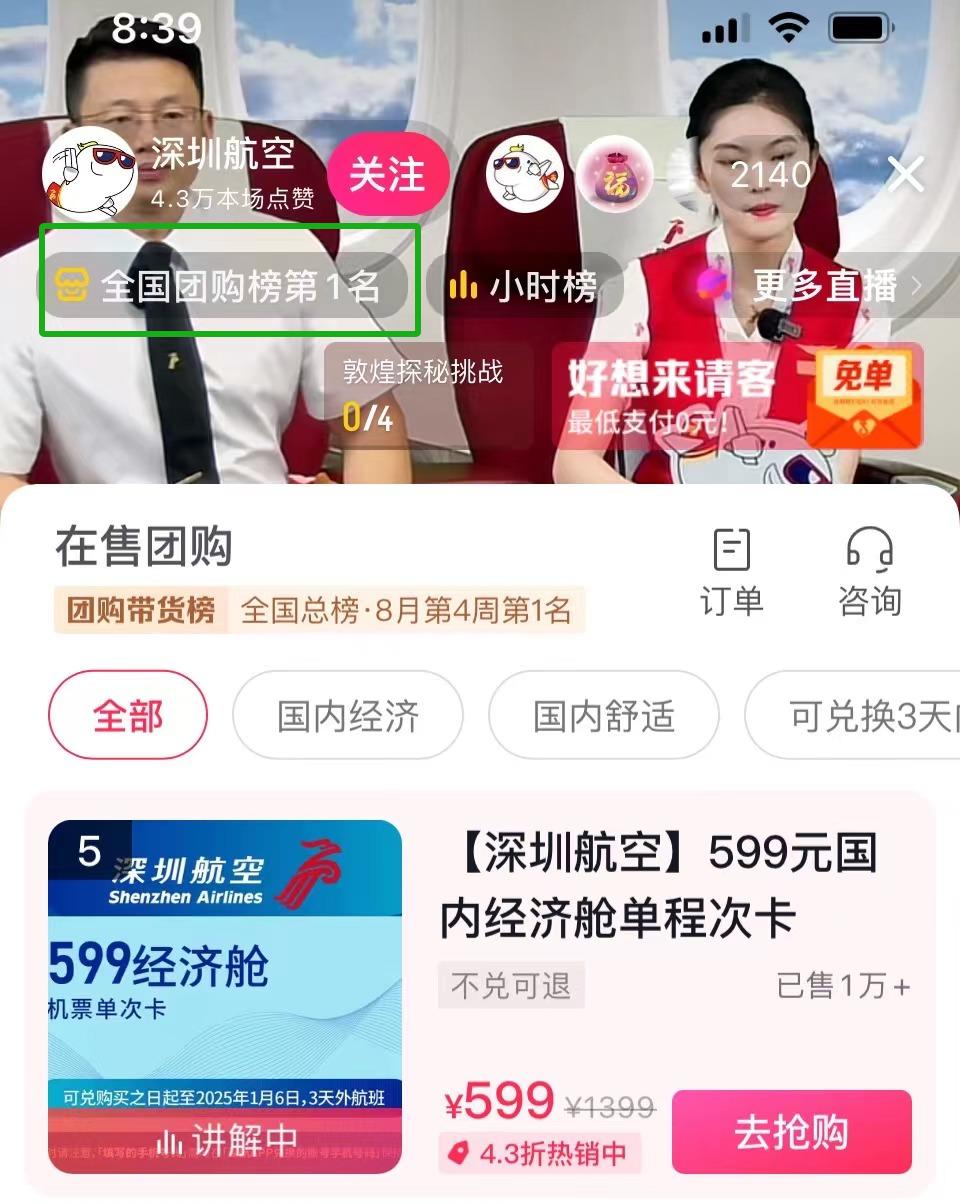The height and width of the screenshot is (1204, 960).
Task: Open the 深圳航空 host avatar
Action: (89, 174)
